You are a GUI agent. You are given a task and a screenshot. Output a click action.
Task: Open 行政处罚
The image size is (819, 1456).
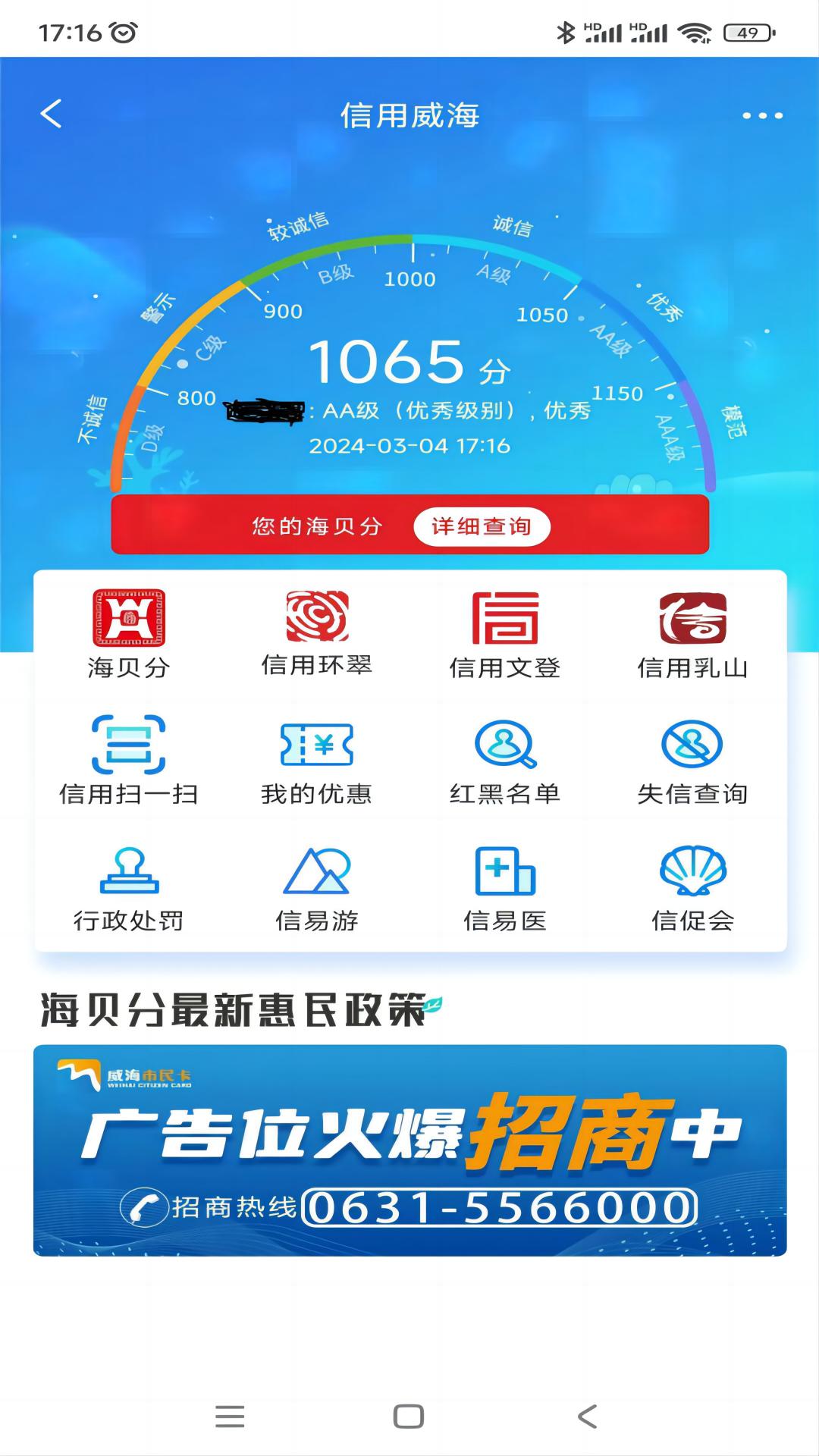coord(128,887)
